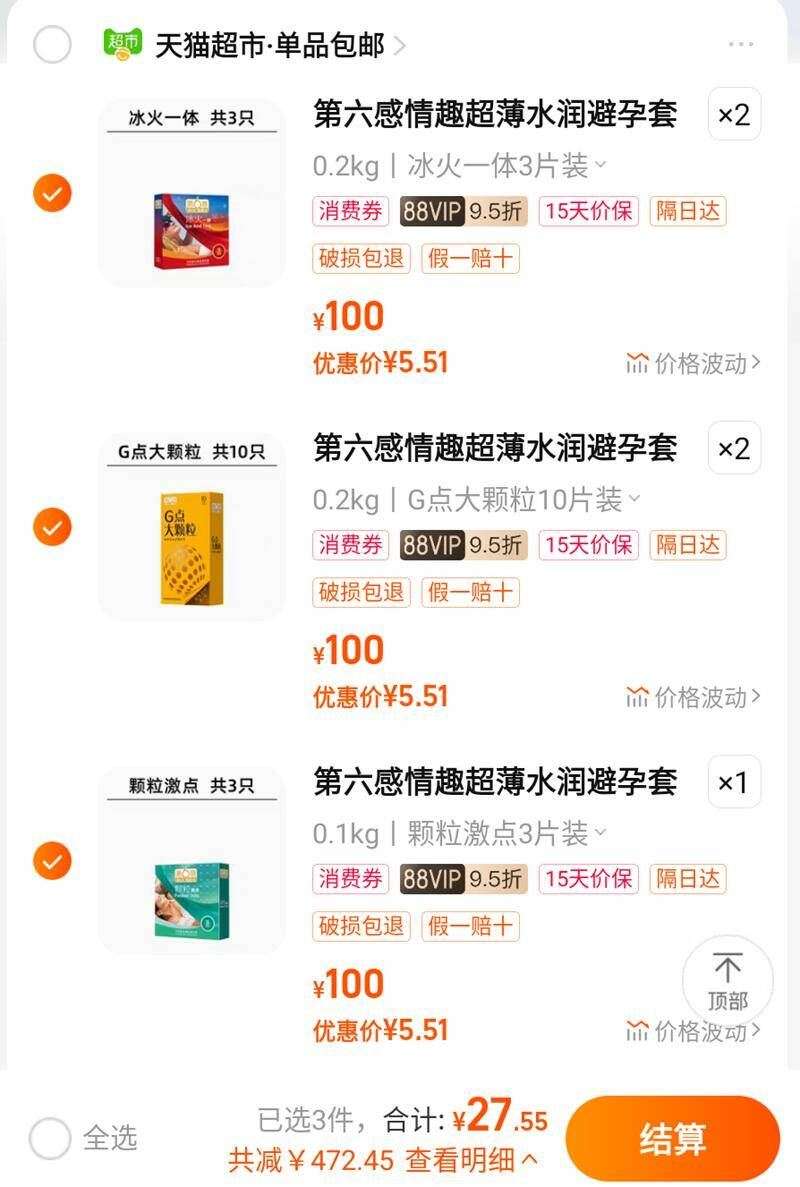Click the ×1 quantity on the 颗粒激点 item

[x=732, y=784]
